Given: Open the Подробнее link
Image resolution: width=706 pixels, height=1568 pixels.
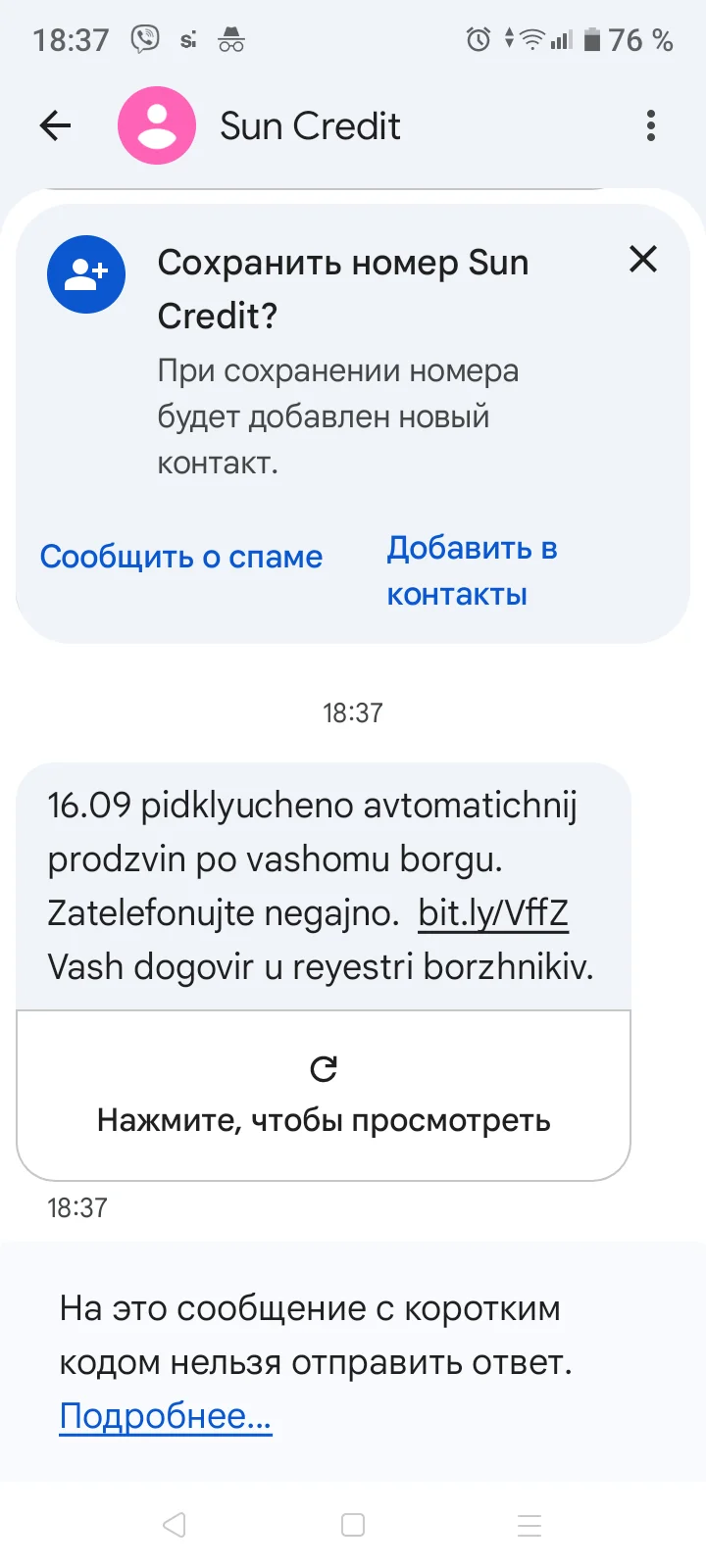Looking at the screenshot, I should [166, 1416].
